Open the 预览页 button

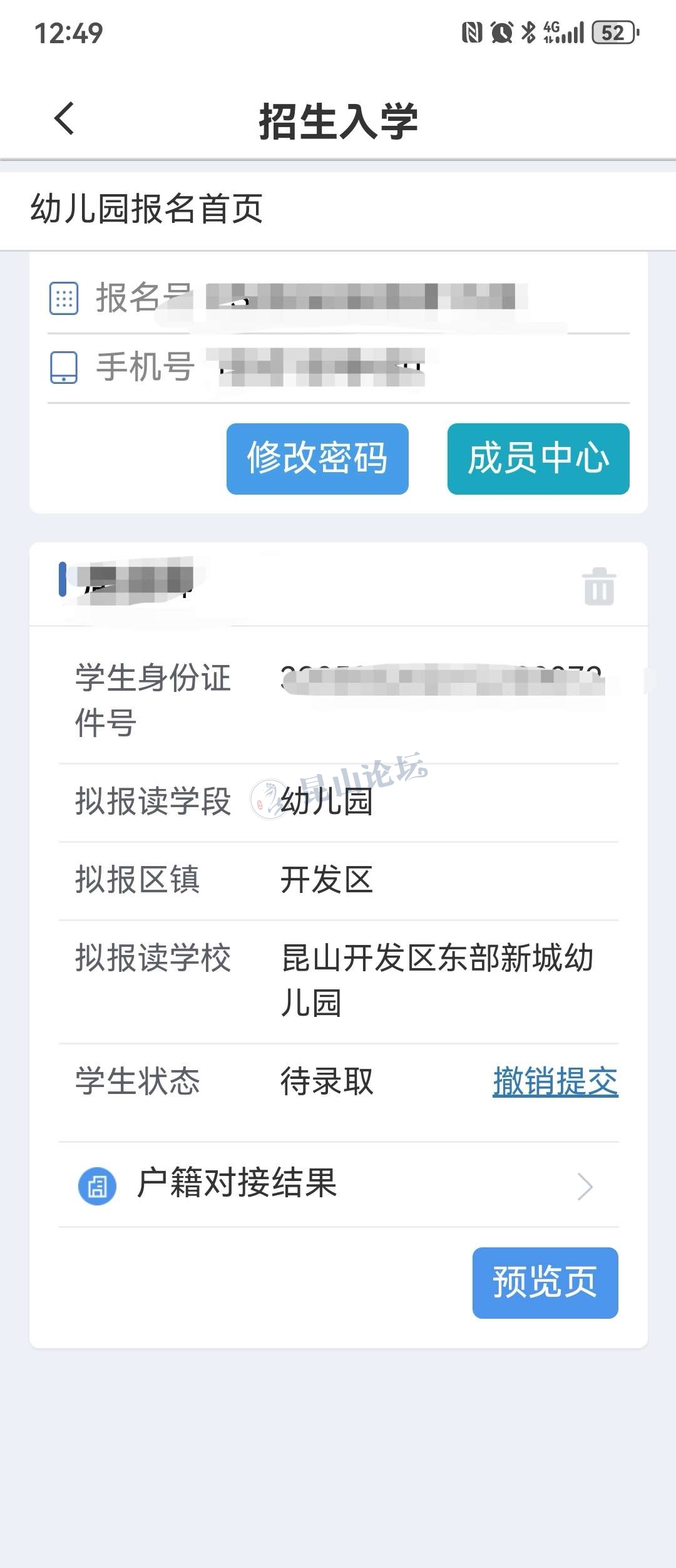(x=545, y=1282)
